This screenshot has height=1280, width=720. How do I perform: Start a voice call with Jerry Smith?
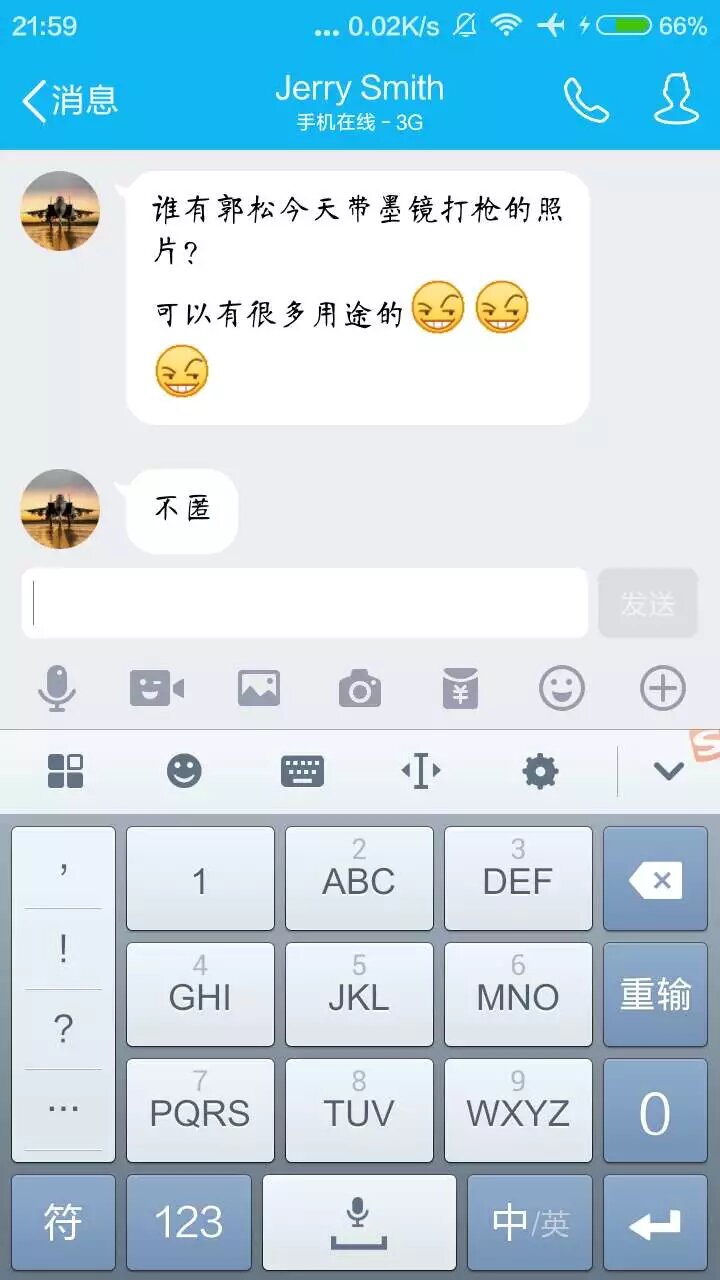(x=586, y=99)
